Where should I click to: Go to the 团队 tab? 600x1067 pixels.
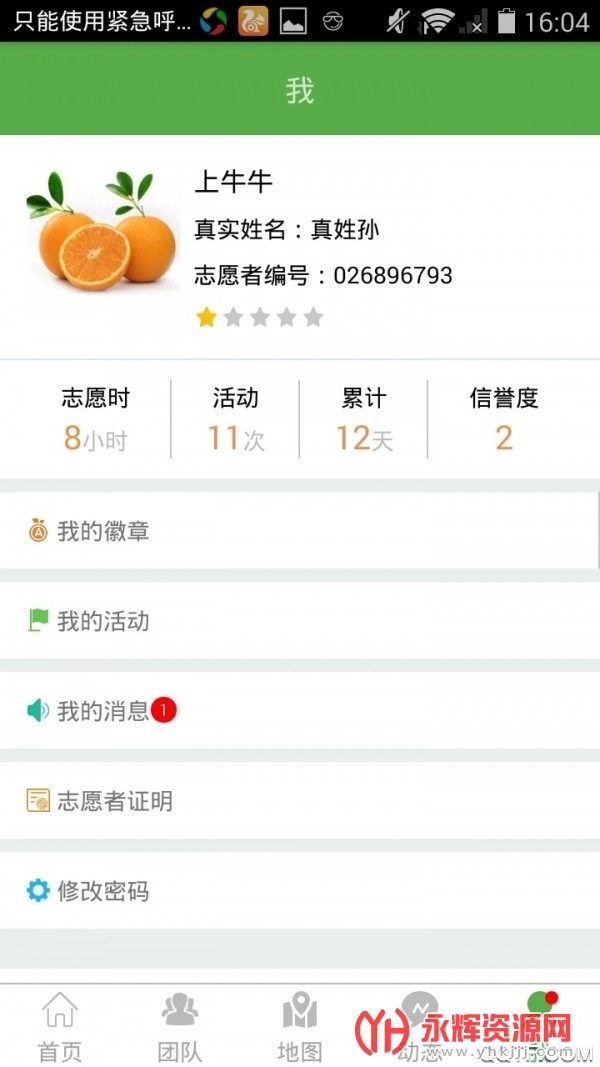(x=180, y=1026)
